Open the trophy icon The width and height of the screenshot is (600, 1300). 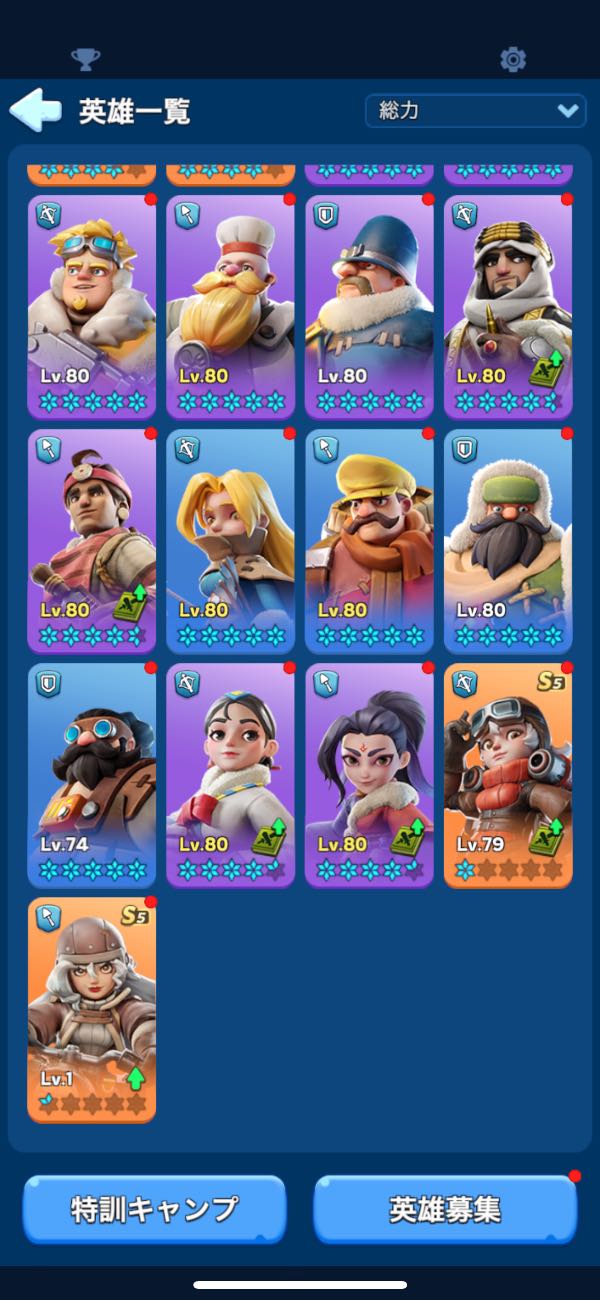tap(86, 60)
